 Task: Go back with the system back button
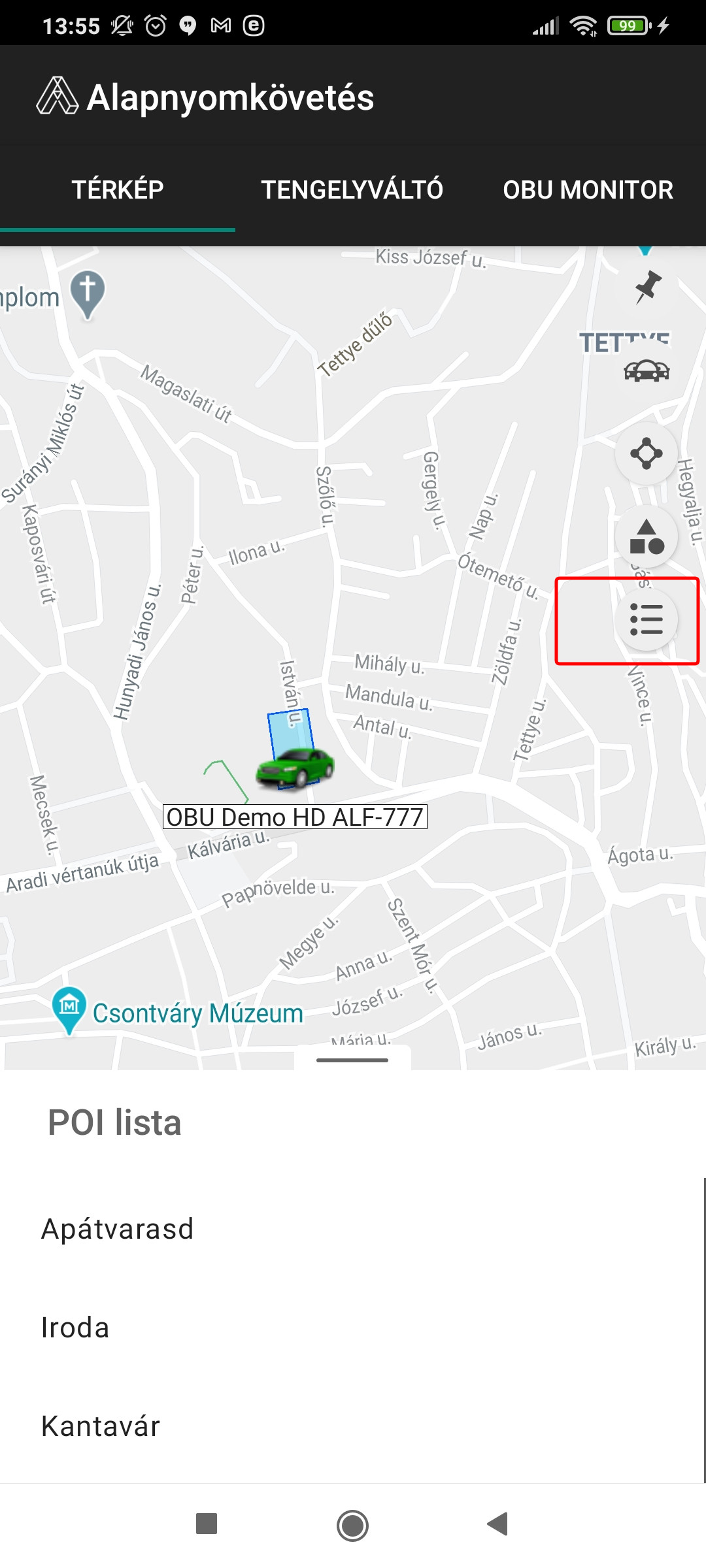[x=498, y=1524]
